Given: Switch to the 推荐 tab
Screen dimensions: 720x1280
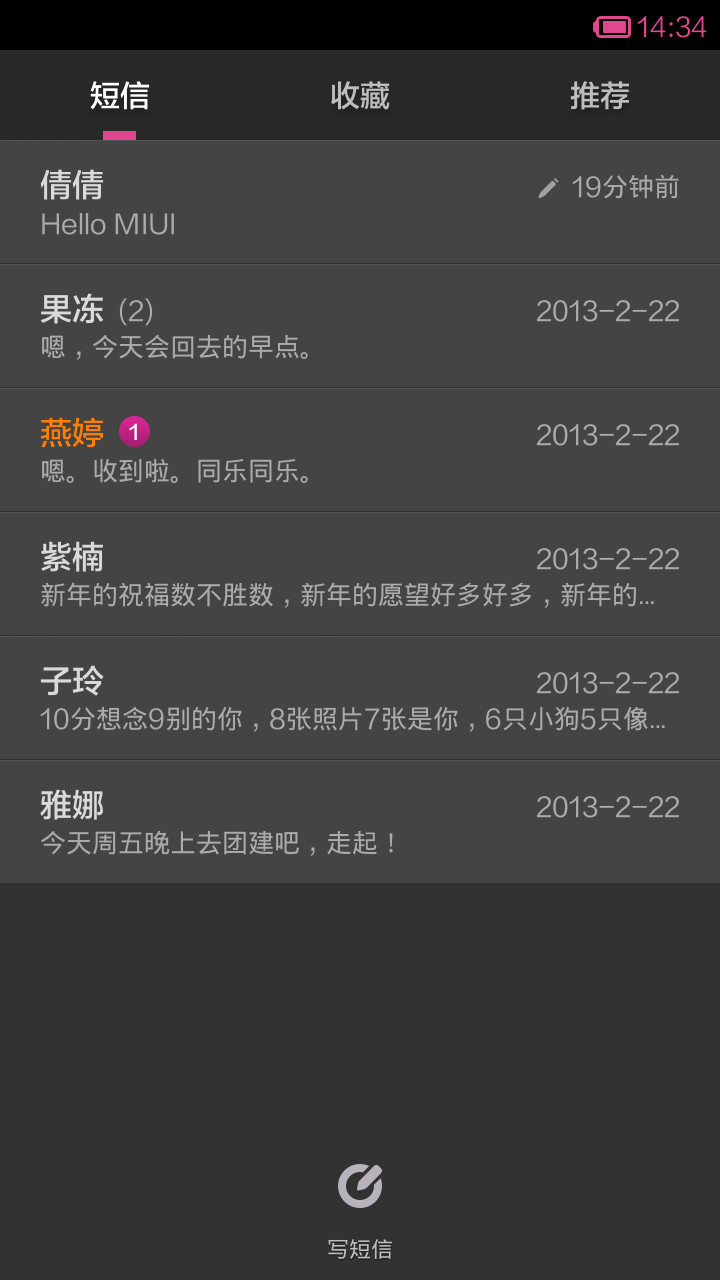Looking at the screenshot, I should click(600, 96).
